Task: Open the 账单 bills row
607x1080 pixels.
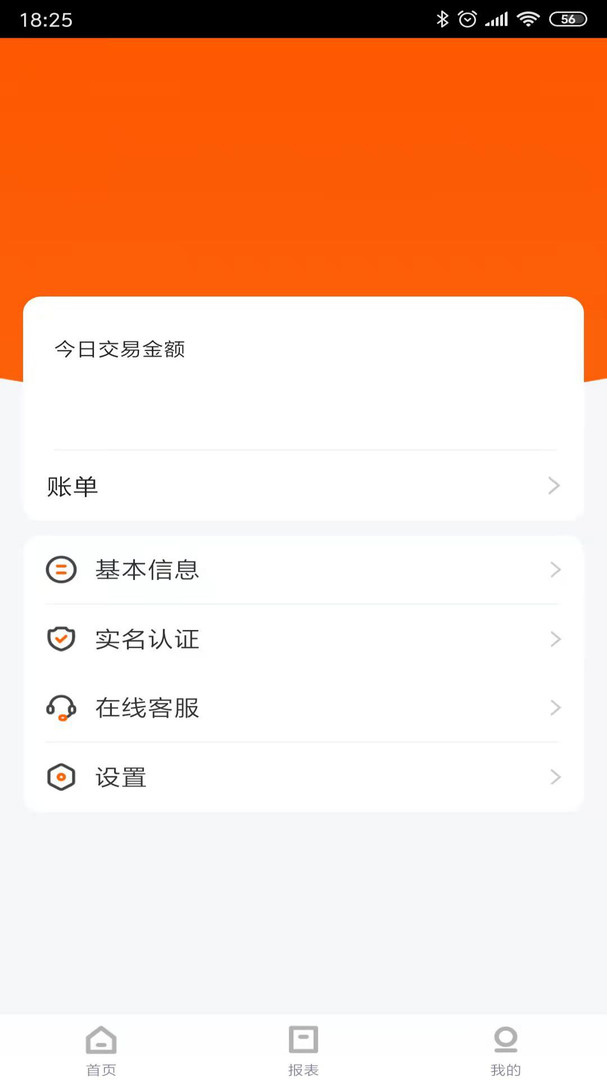Action: (303, 487)
